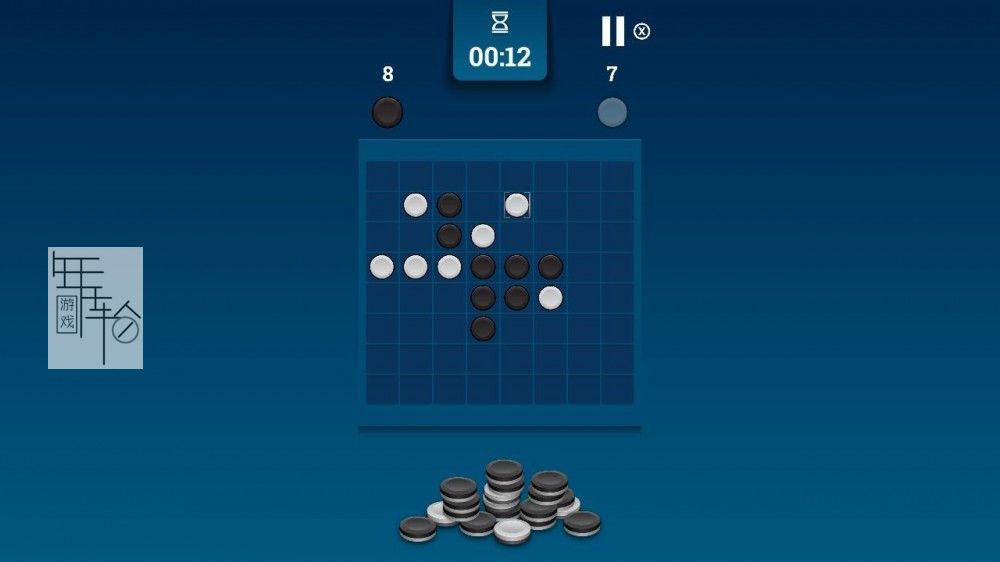Tap the circled X icon beside pause
The height and width of the screenshot is (562, 1000).
642,31
